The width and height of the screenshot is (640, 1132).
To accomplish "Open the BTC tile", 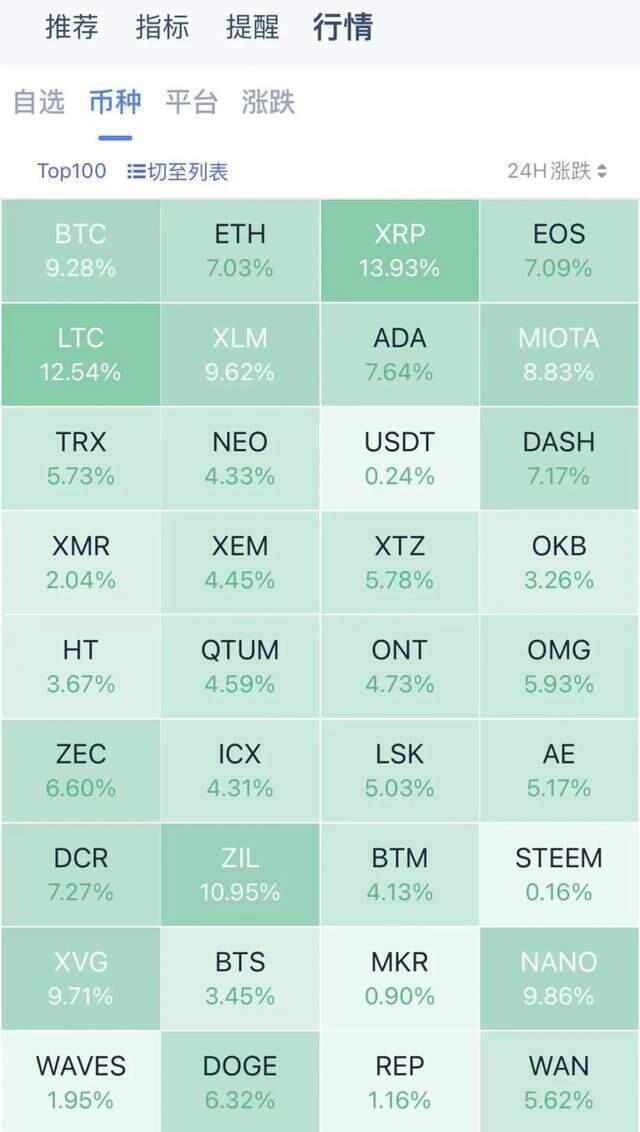I will click(80, 251).
